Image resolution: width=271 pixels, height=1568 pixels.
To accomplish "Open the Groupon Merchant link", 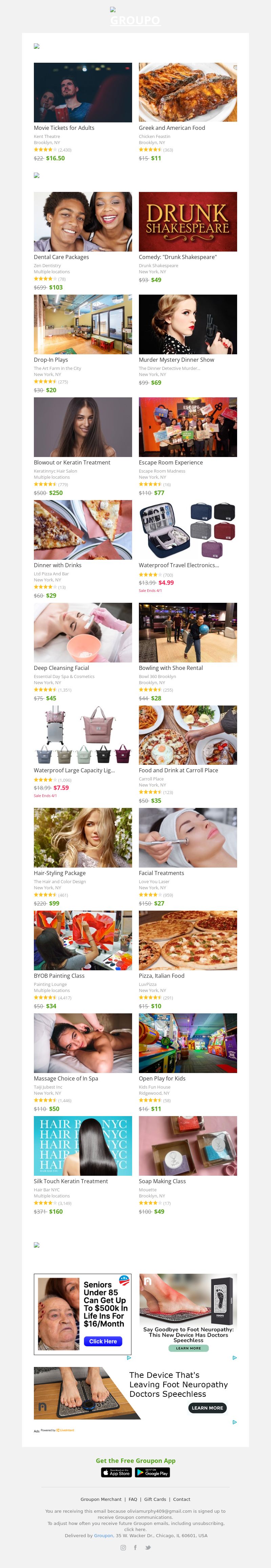I will click(x=101, y=1499).
